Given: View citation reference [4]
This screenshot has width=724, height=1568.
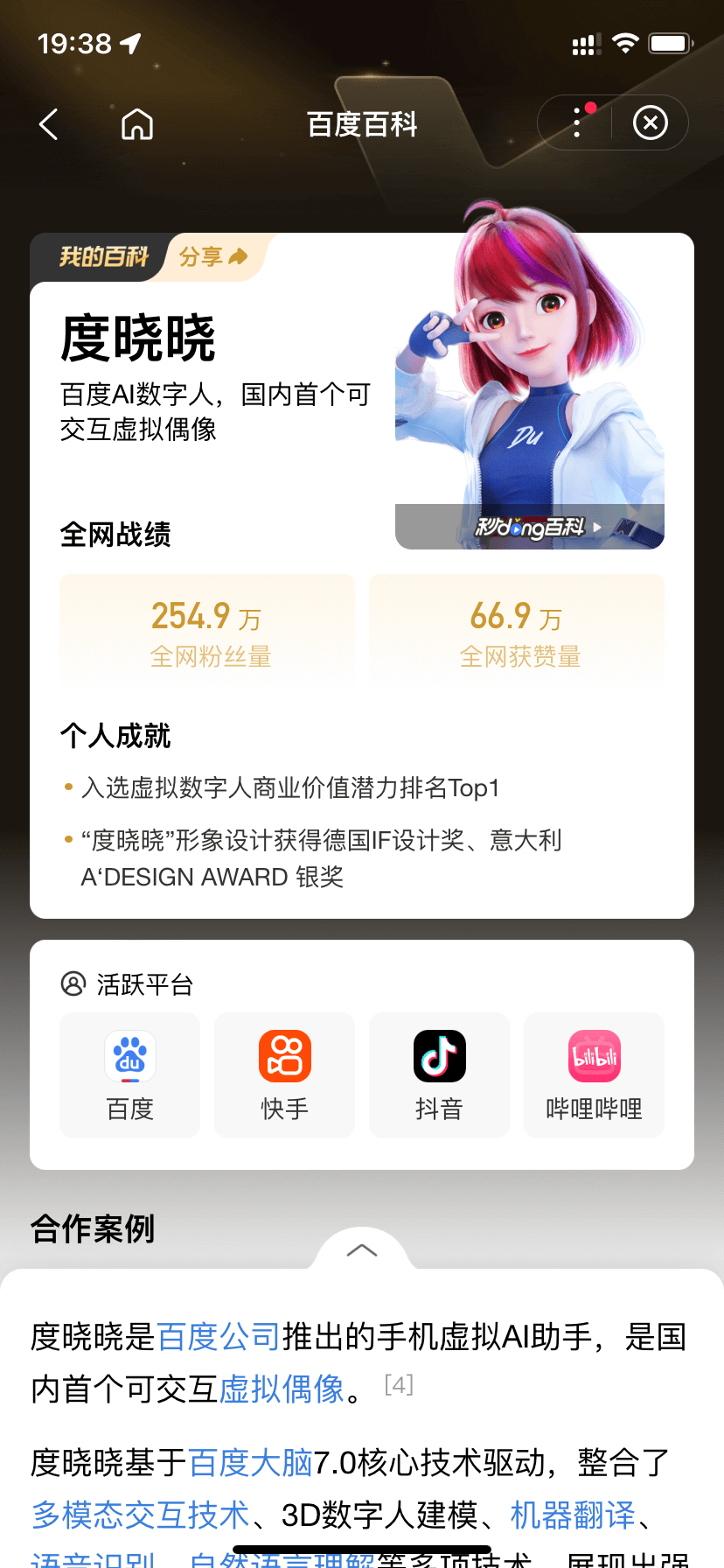Looking at the screenshot, I should coord(398,1384).
